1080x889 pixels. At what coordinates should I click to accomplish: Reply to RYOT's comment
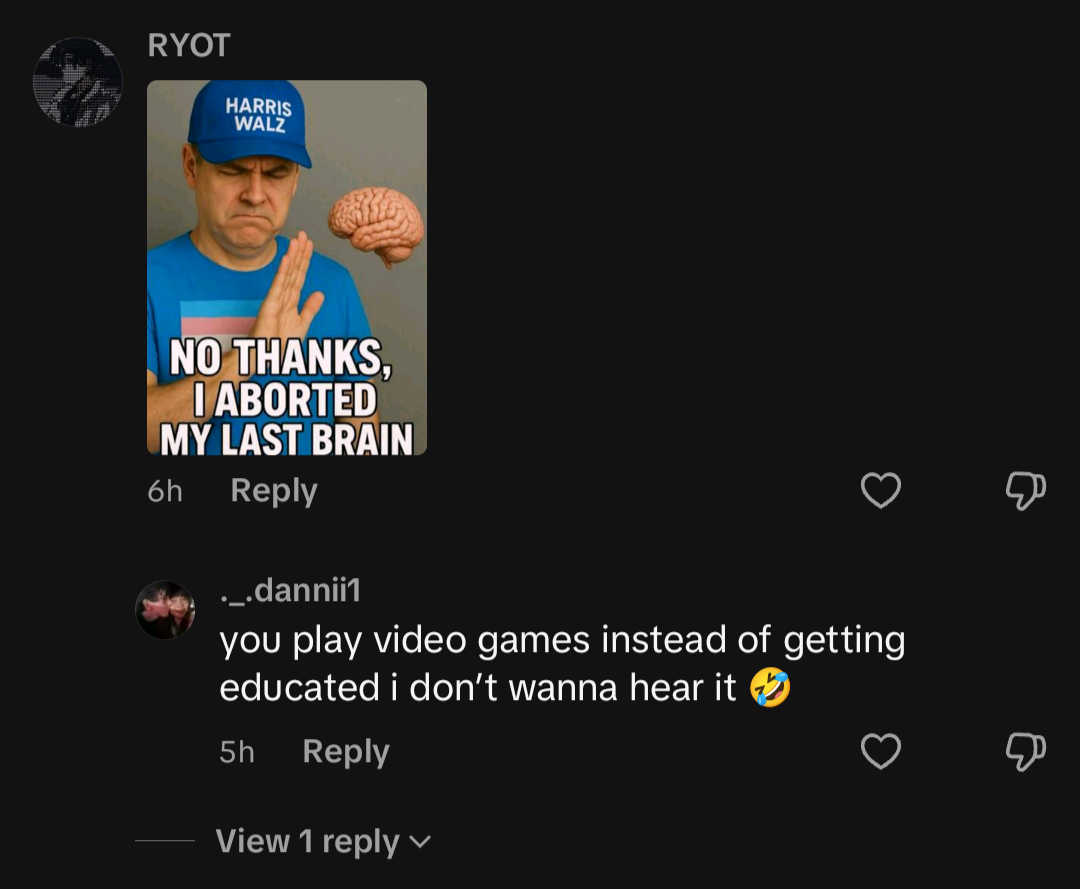273,491
